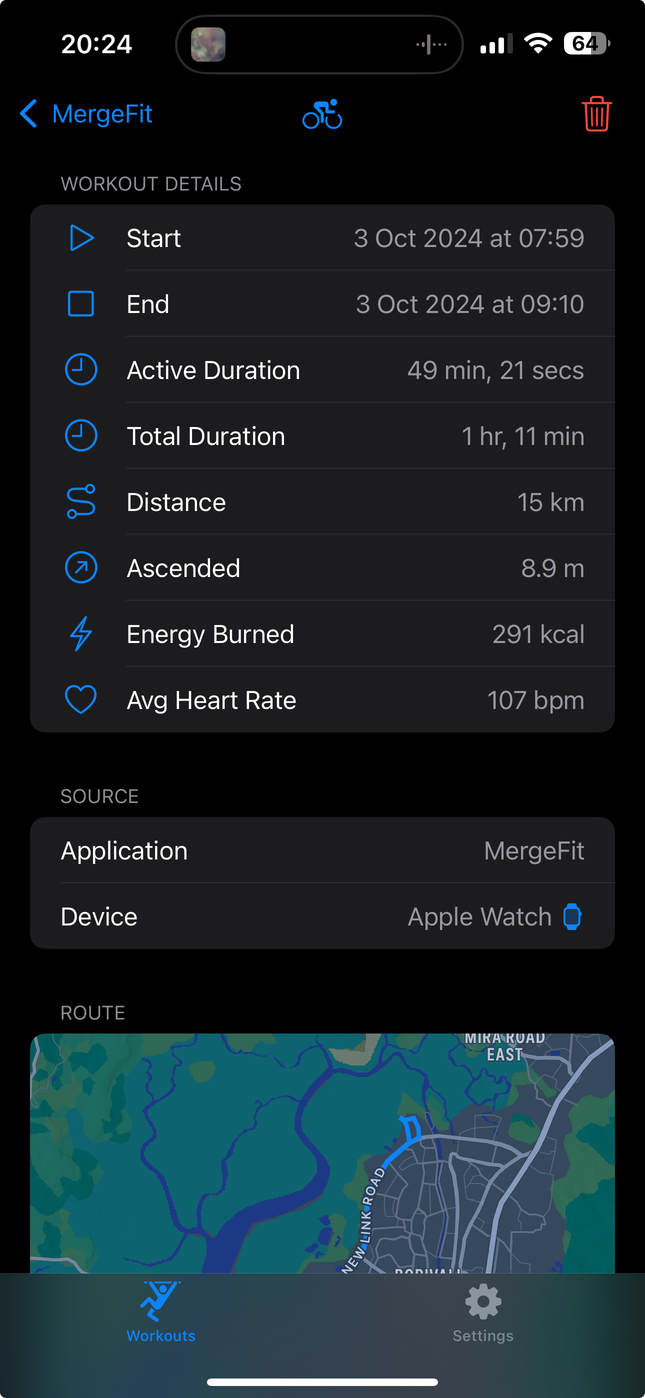Switch to the Workouts tab
Viewport: 645px width, 1398px height.
(161, 1312)
